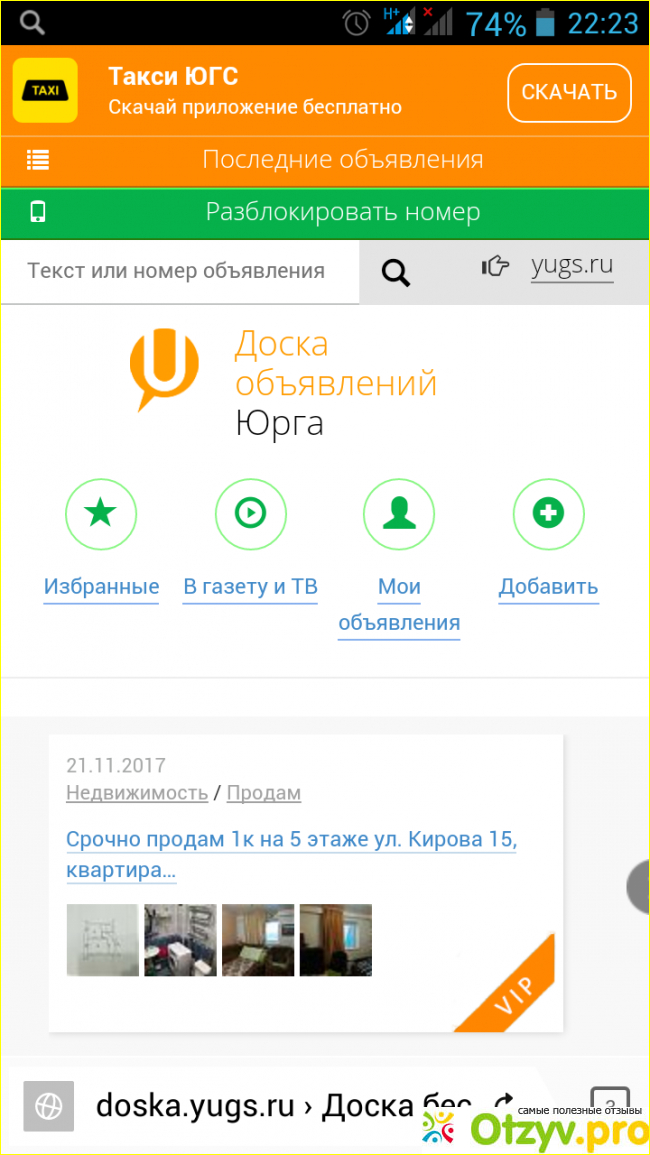Viewport: 650px width, 1155px height.
Task: Tap the doska.yugs.ru address bar
Action: 290,1105
